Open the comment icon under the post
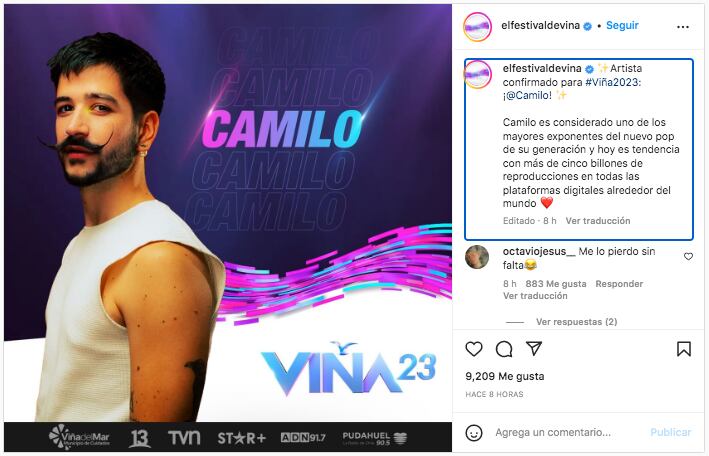Image resolution: width=709 pixels, height=456 pixels. [504, 348]
